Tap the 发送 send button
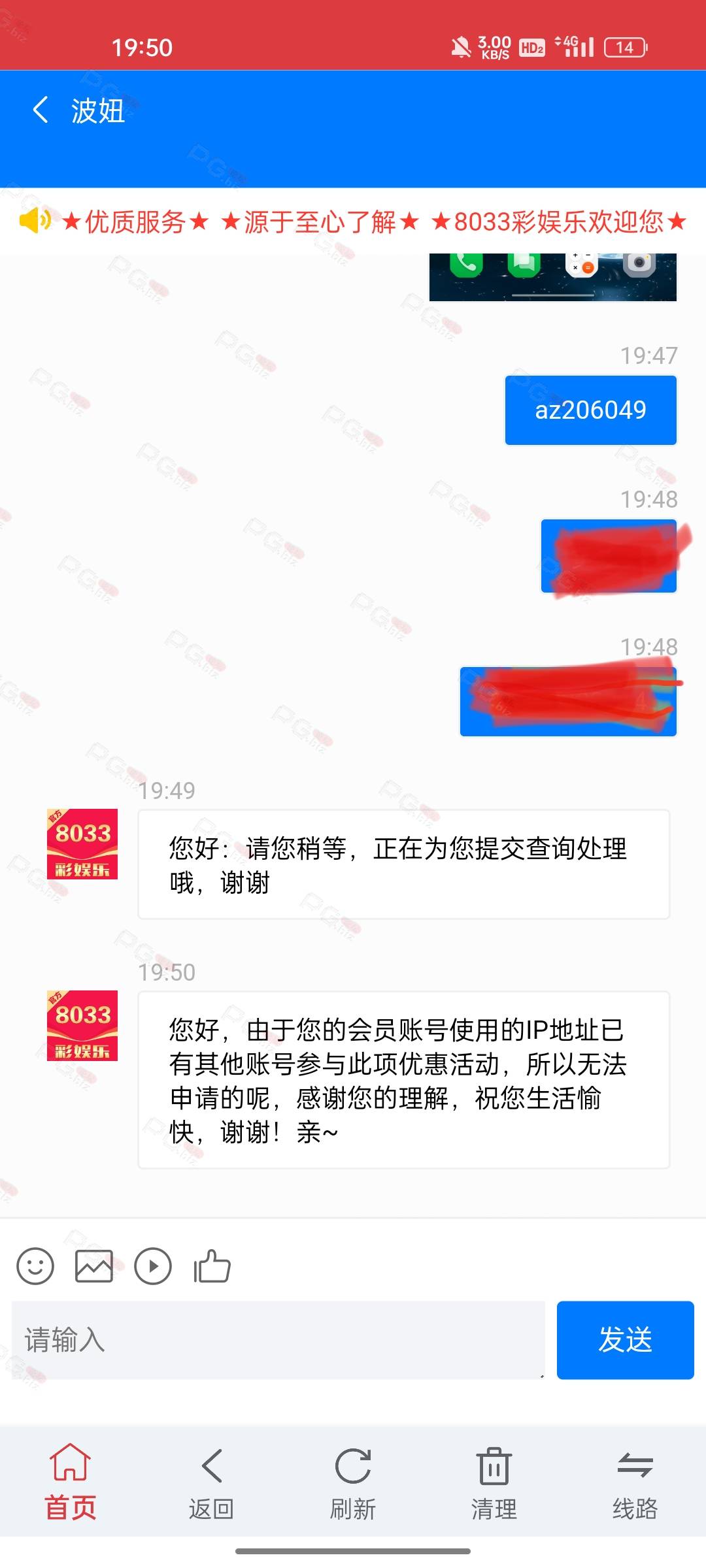Image resolution: width=706 pixels, height=1568 pixels. point(626,1340)
